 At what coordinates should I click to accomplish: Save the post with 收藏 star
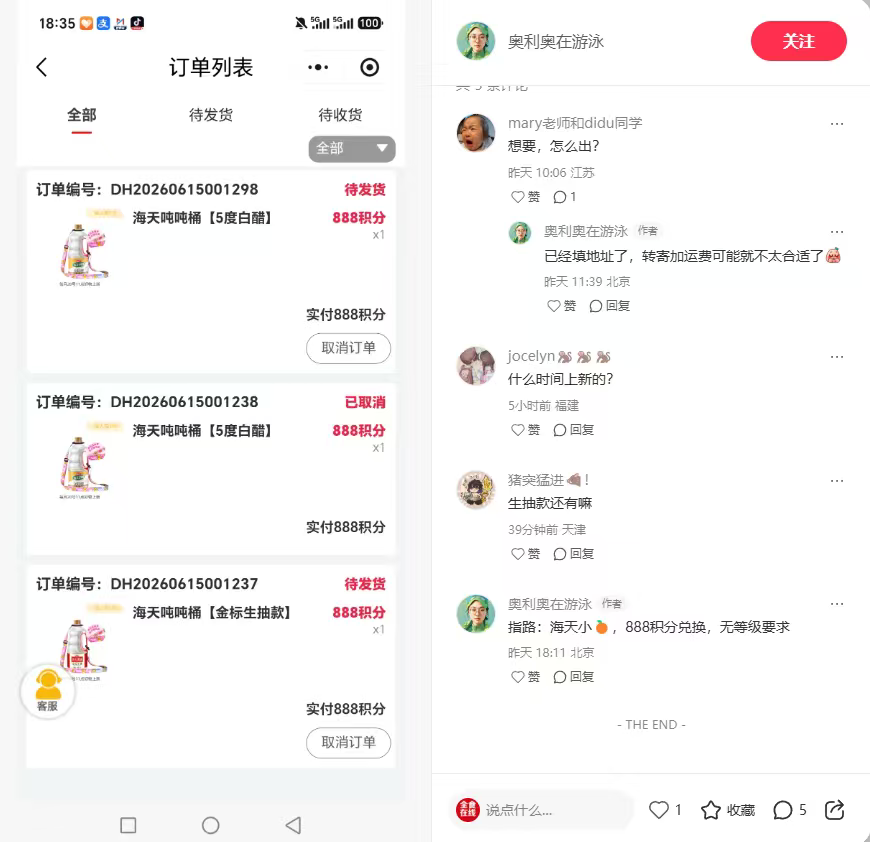[728, 810]
